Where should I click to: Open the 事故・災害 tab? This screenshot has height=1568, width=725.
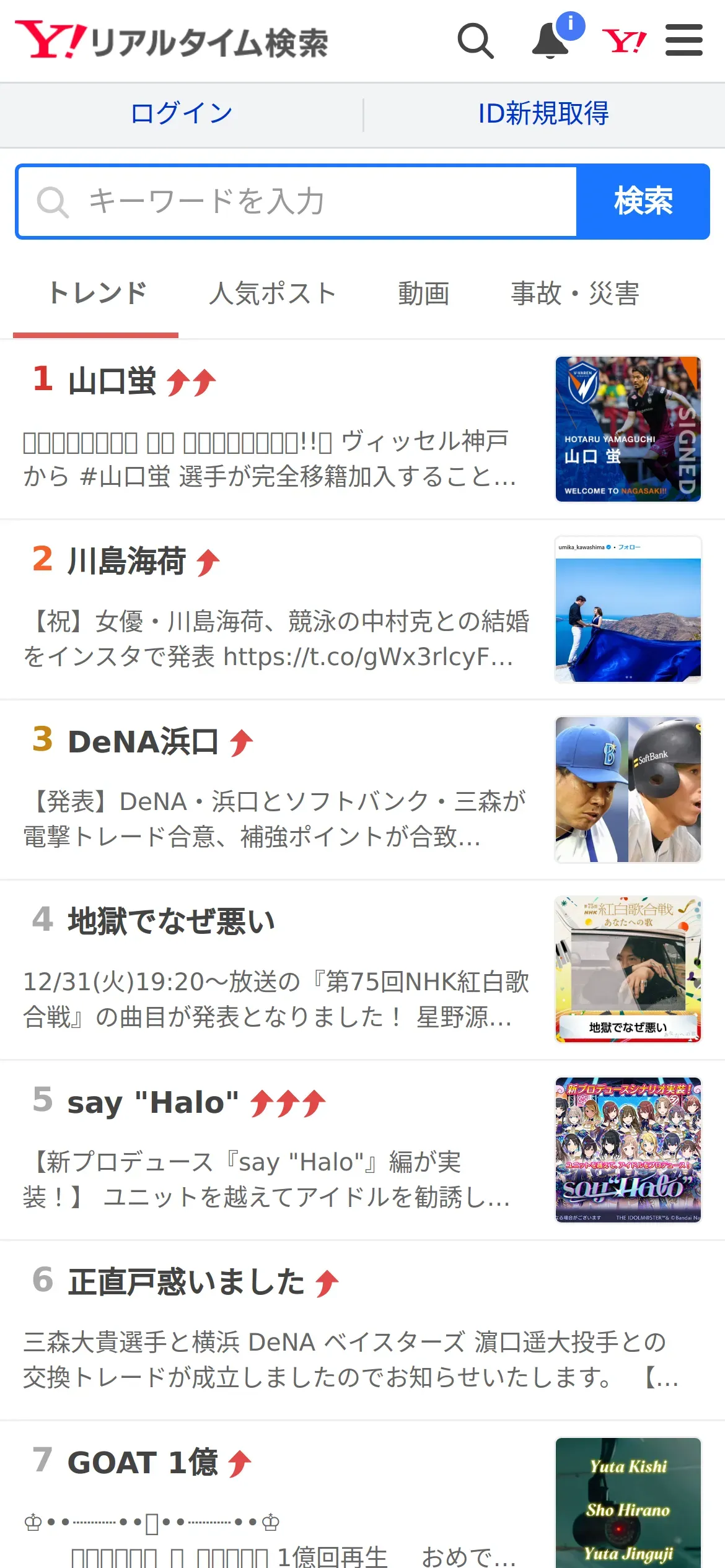pyautogui.click(x=574, y=294)
